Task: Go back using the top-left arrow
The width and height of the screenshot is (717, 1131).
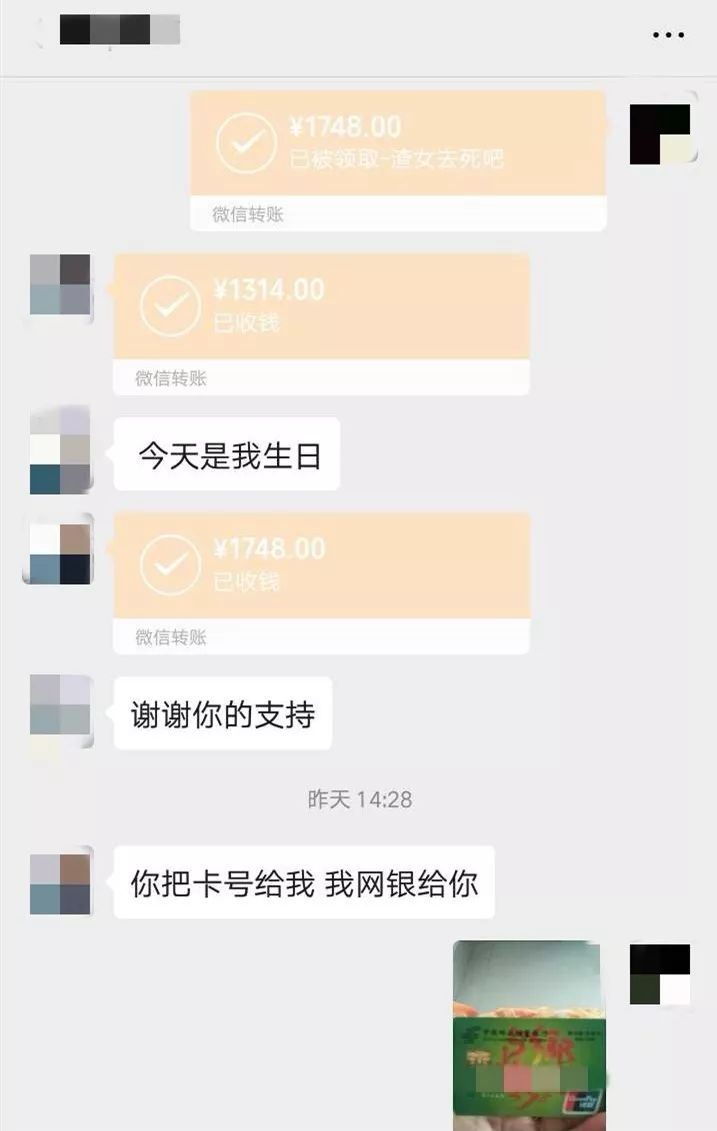Action: (40, 32)
